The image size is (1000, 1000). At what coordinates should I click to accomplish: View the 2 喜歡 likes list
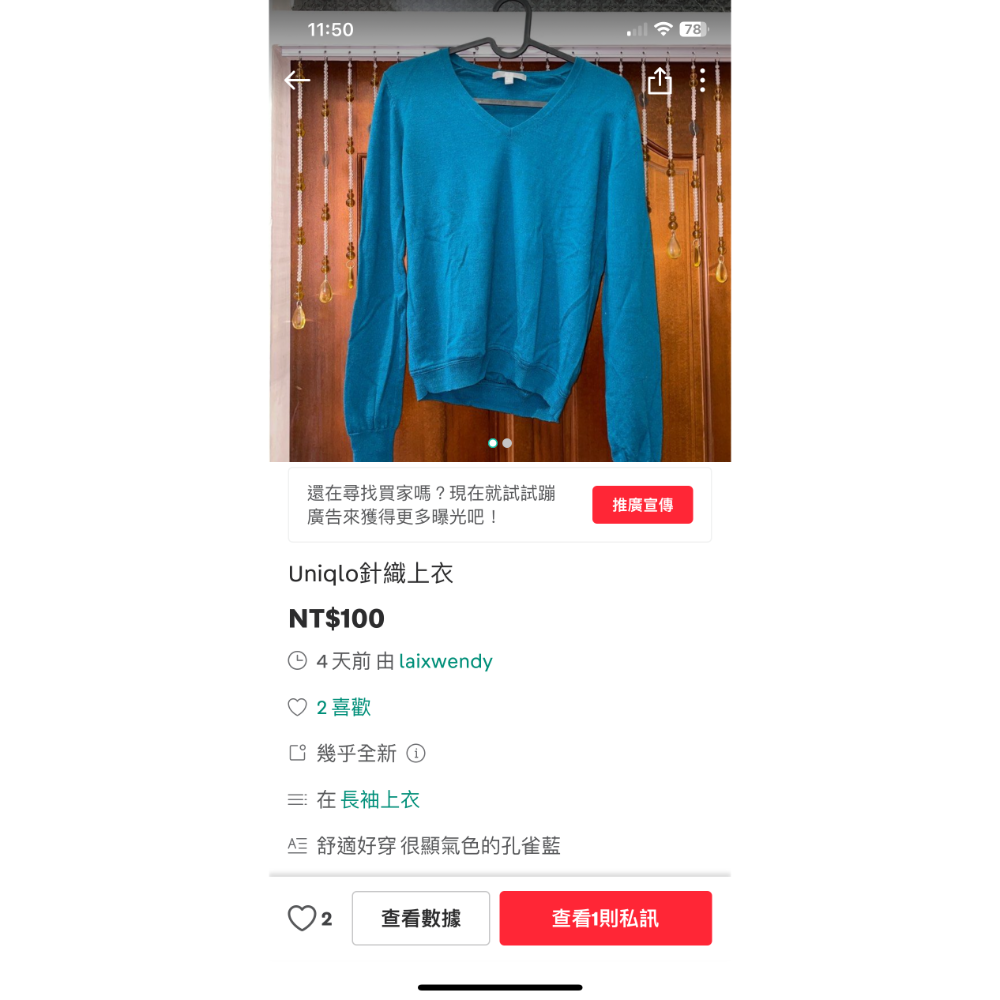point(343,707)
